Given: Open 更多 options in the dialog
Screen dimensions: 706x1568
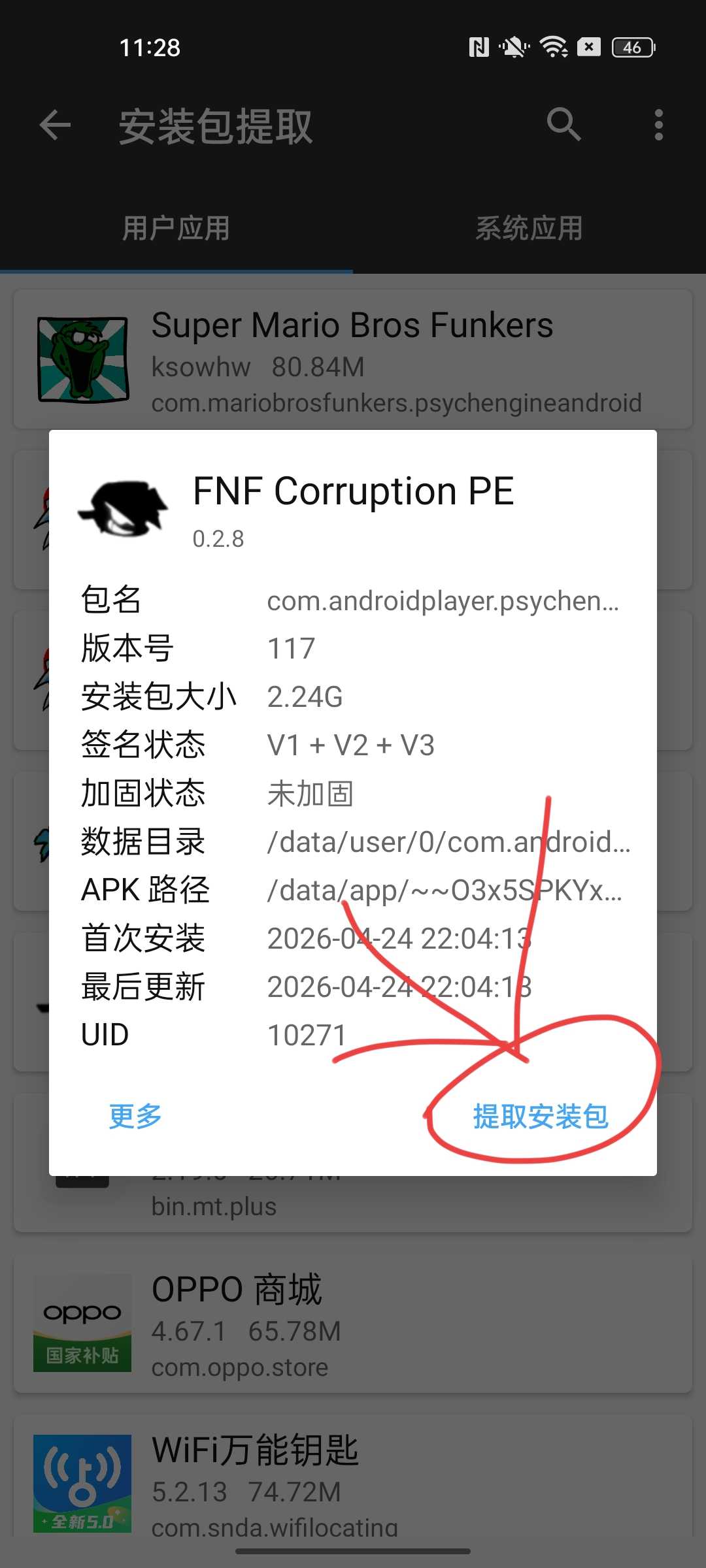Looking at the screenshot, I should click(x=135, y=1116).
